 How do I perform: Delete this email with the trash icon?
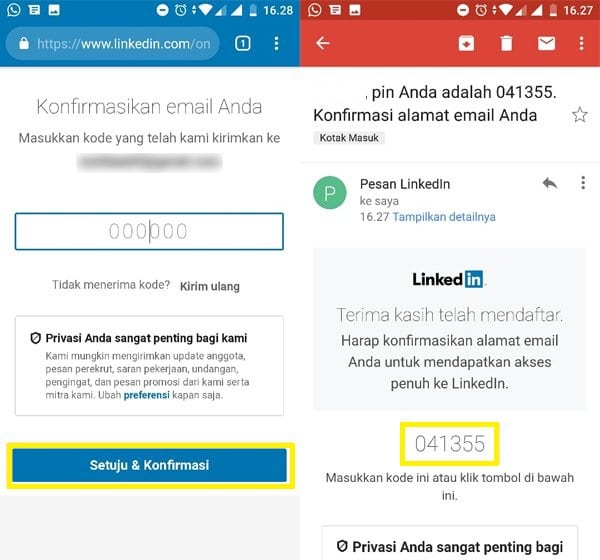pos(506,43)
